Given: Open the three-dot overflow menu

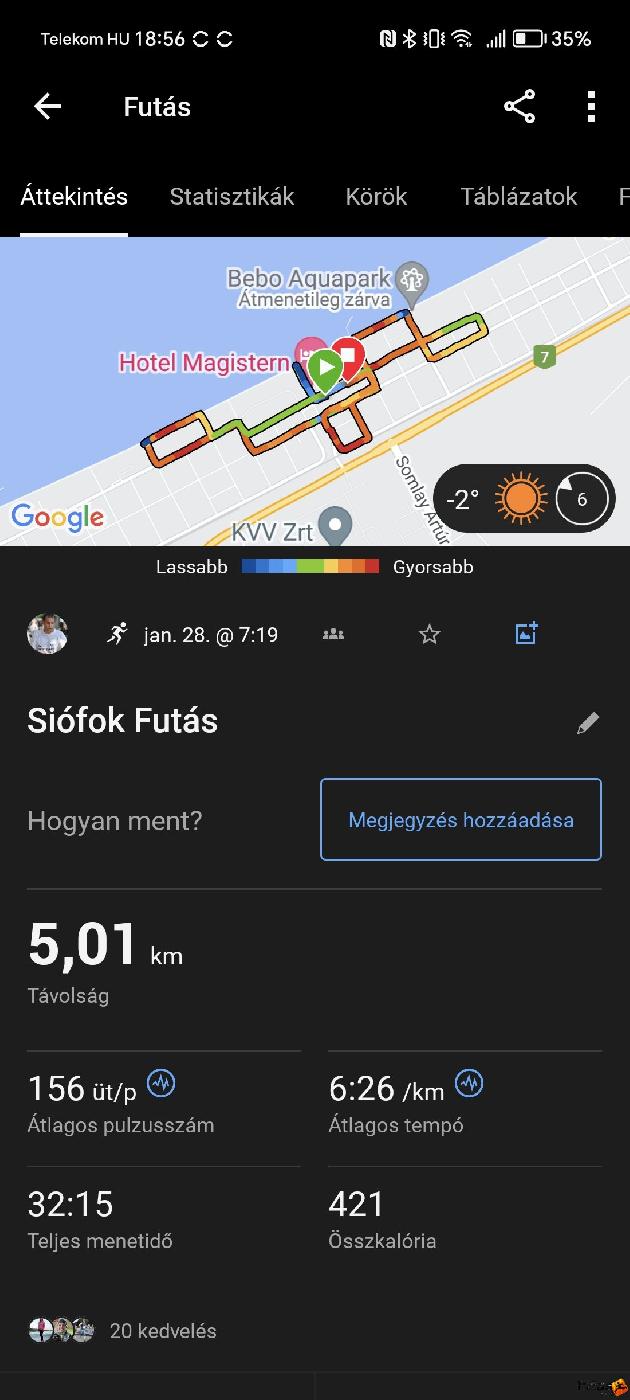Looking at the screenshot, I should tap(591, 107).
